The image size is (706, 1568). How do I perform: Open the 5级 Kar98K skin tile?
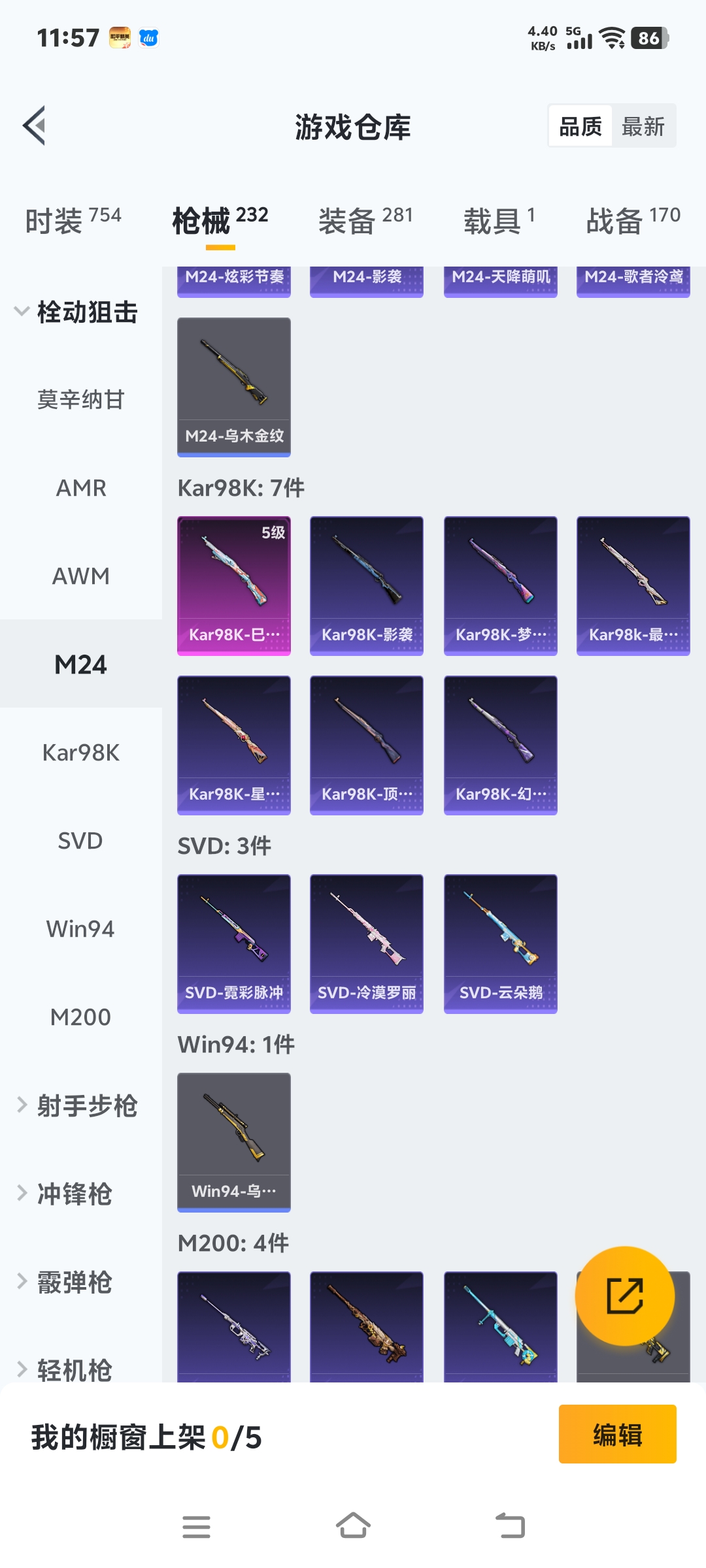(x=234, y=585)
